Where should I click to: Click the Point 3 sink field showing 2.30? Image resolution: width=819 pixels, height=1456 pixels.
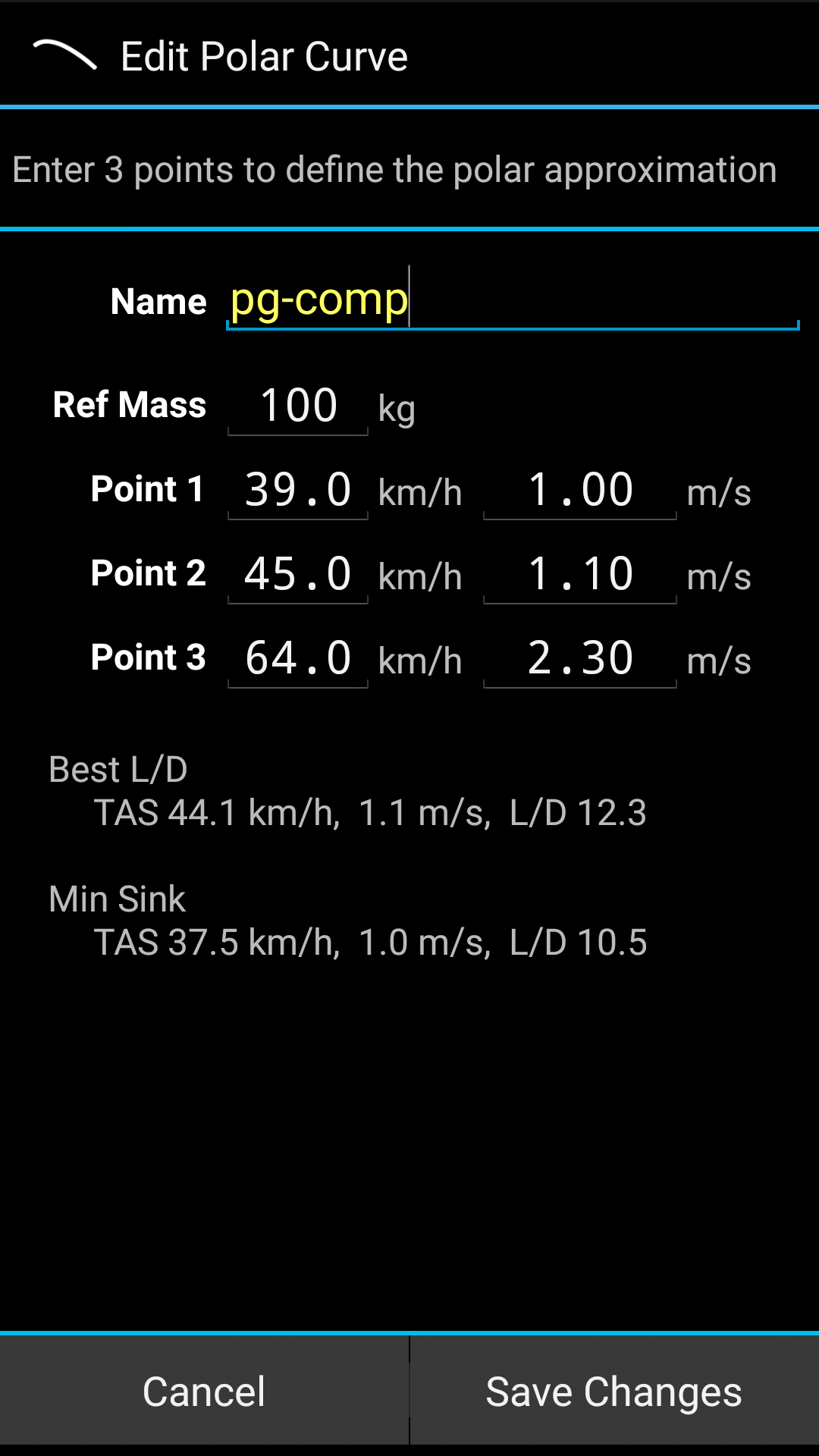click(x=579, y=658)
